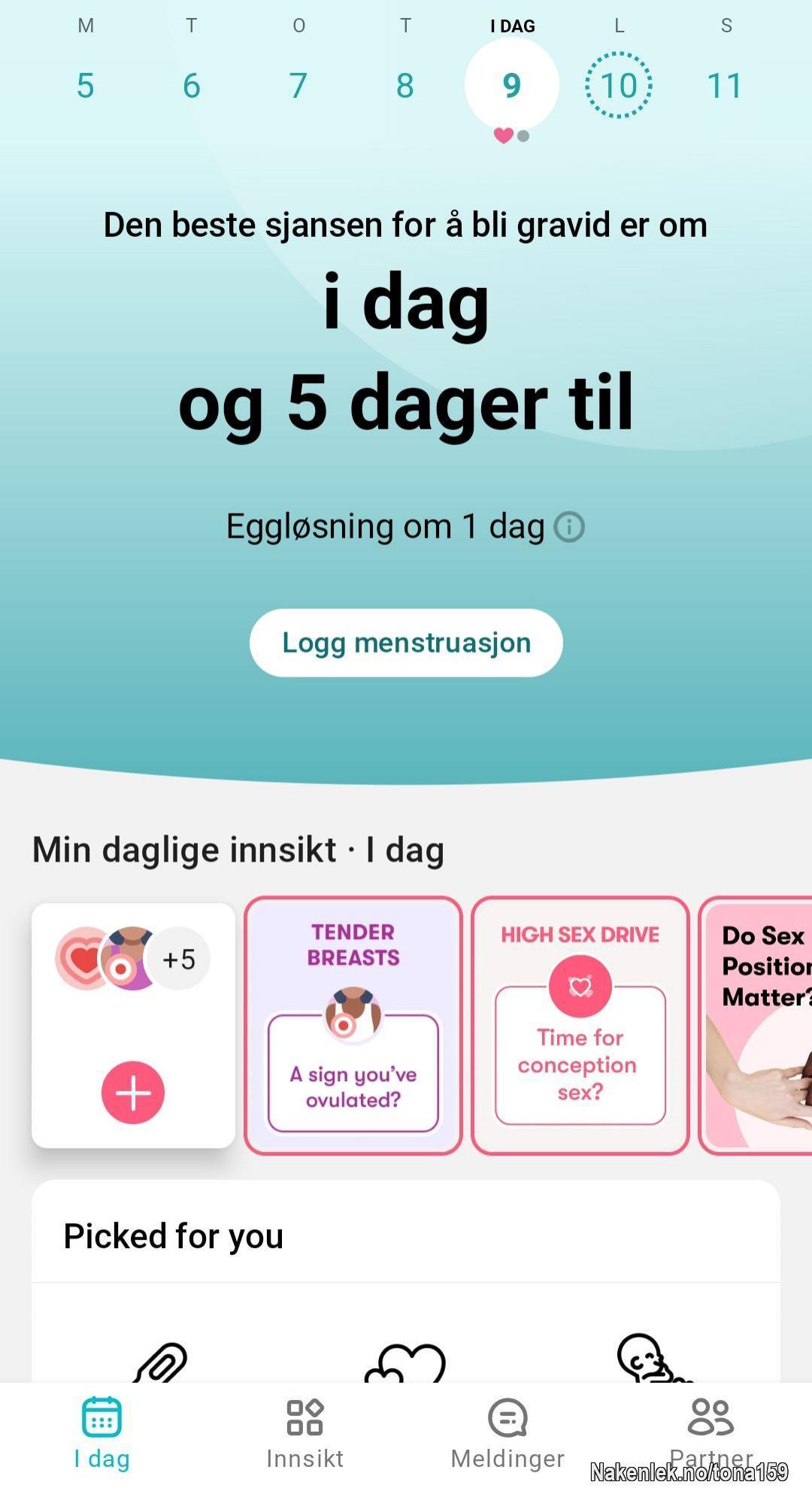
Task: Select day 7 in the week strip
Action: tap(298, 85)
